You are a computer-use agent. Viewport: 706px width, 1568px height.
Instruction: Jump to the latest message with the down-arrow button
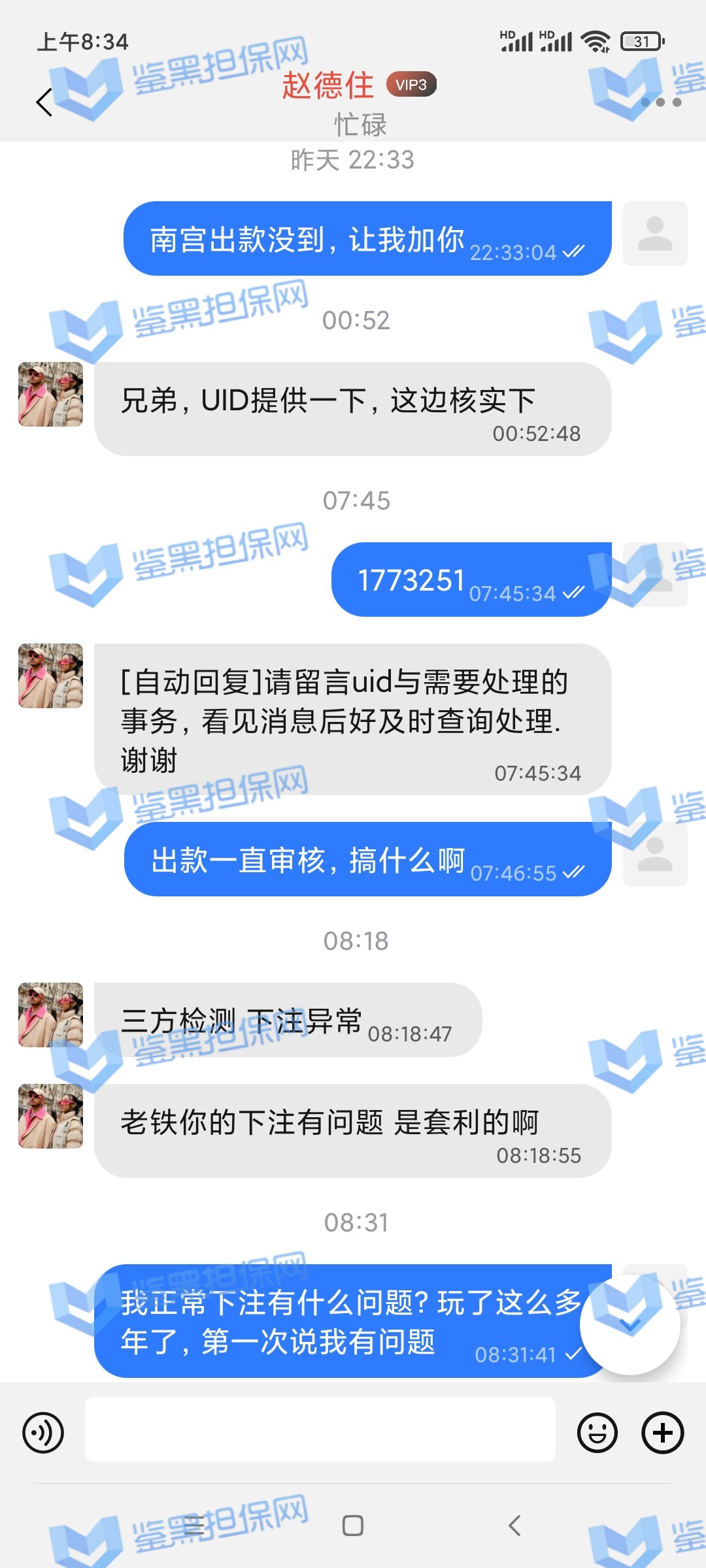(630, 1325)
